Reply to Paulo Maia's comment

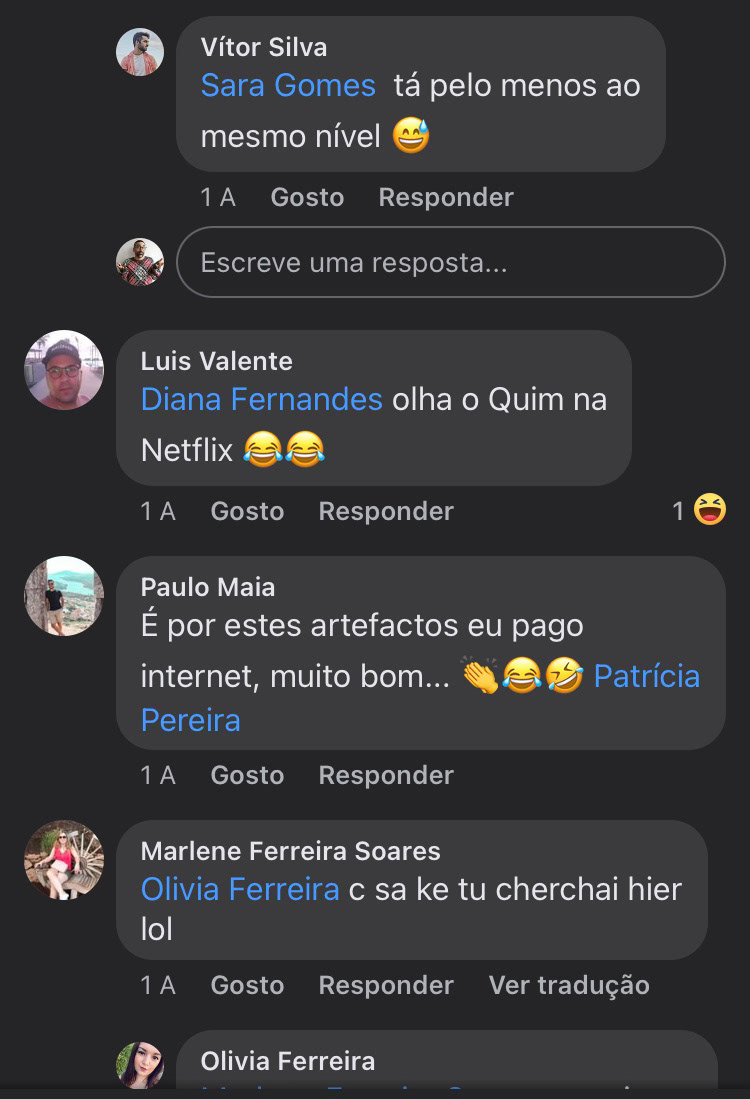point(385,775)
